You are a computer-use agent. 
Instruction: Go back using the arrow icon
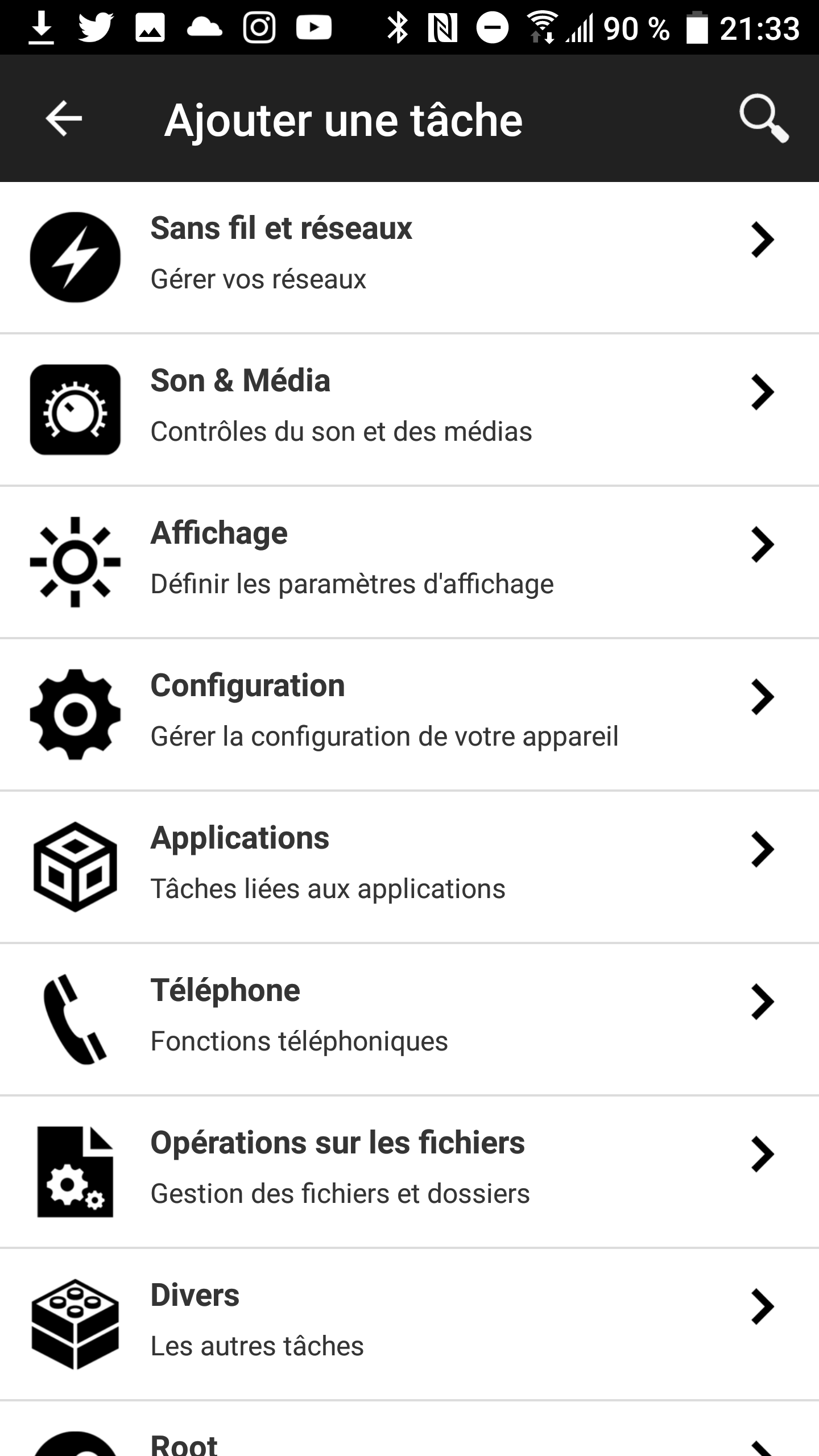(64, 119)
